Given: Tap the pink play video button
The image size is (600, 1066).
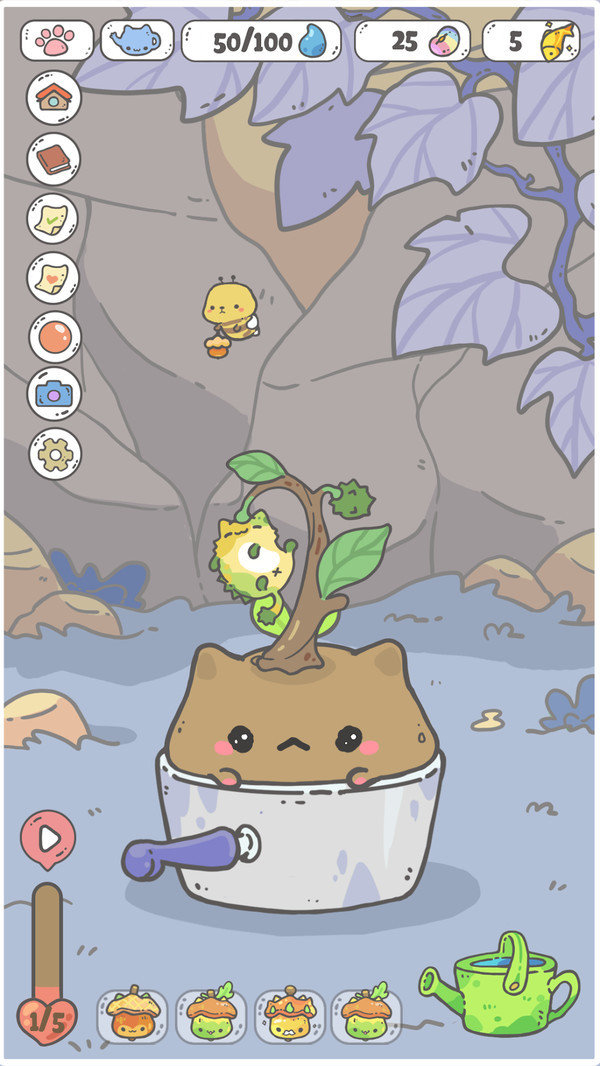Looking at the screenshot, I should (48, 839).
